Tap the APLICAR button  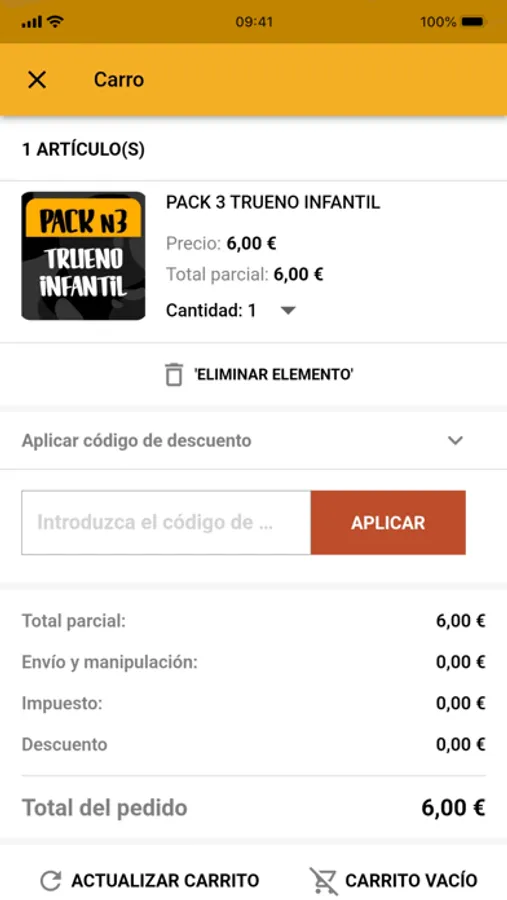(x=388, y=523)
